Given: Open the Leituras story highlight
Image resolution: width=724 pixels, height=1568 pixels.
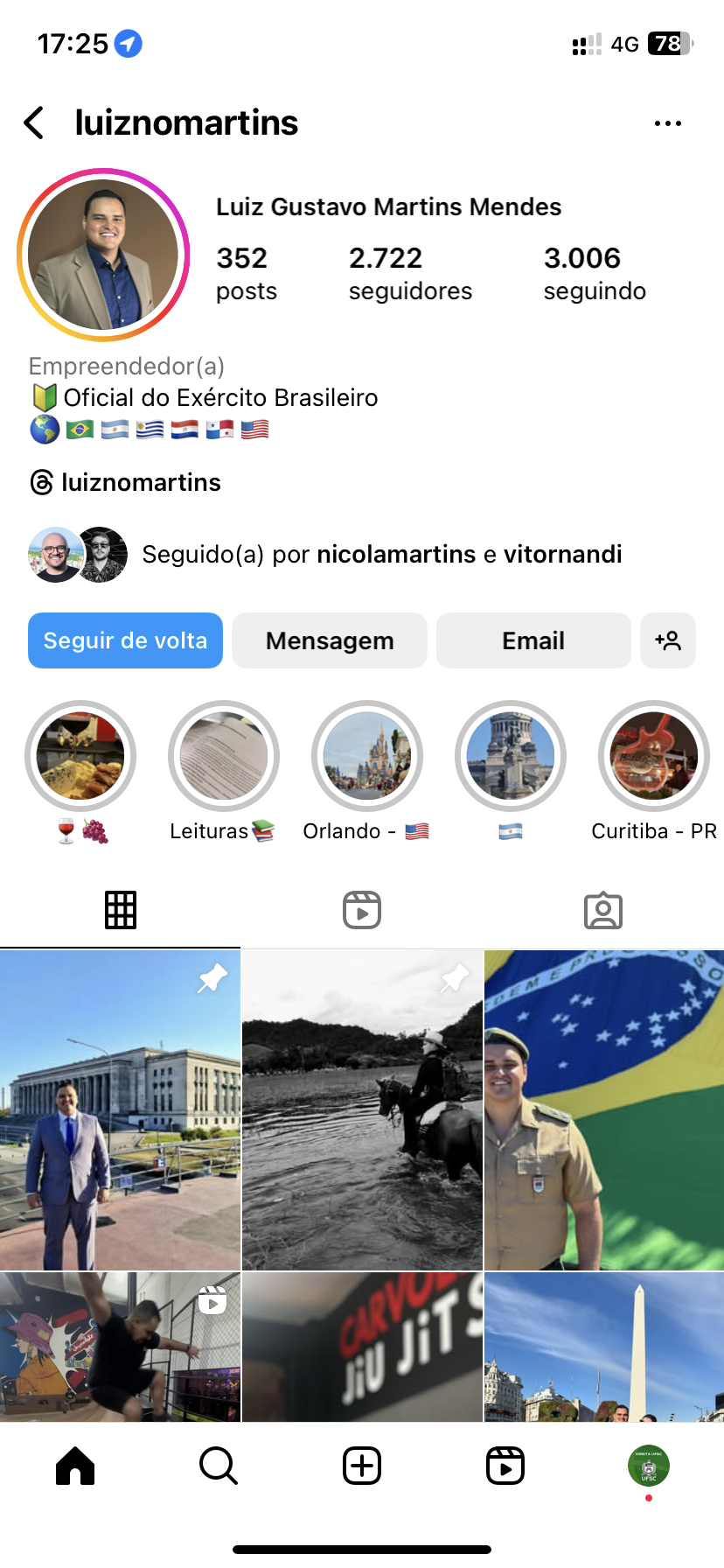Looking at the screenshot, I should [224, 757].
